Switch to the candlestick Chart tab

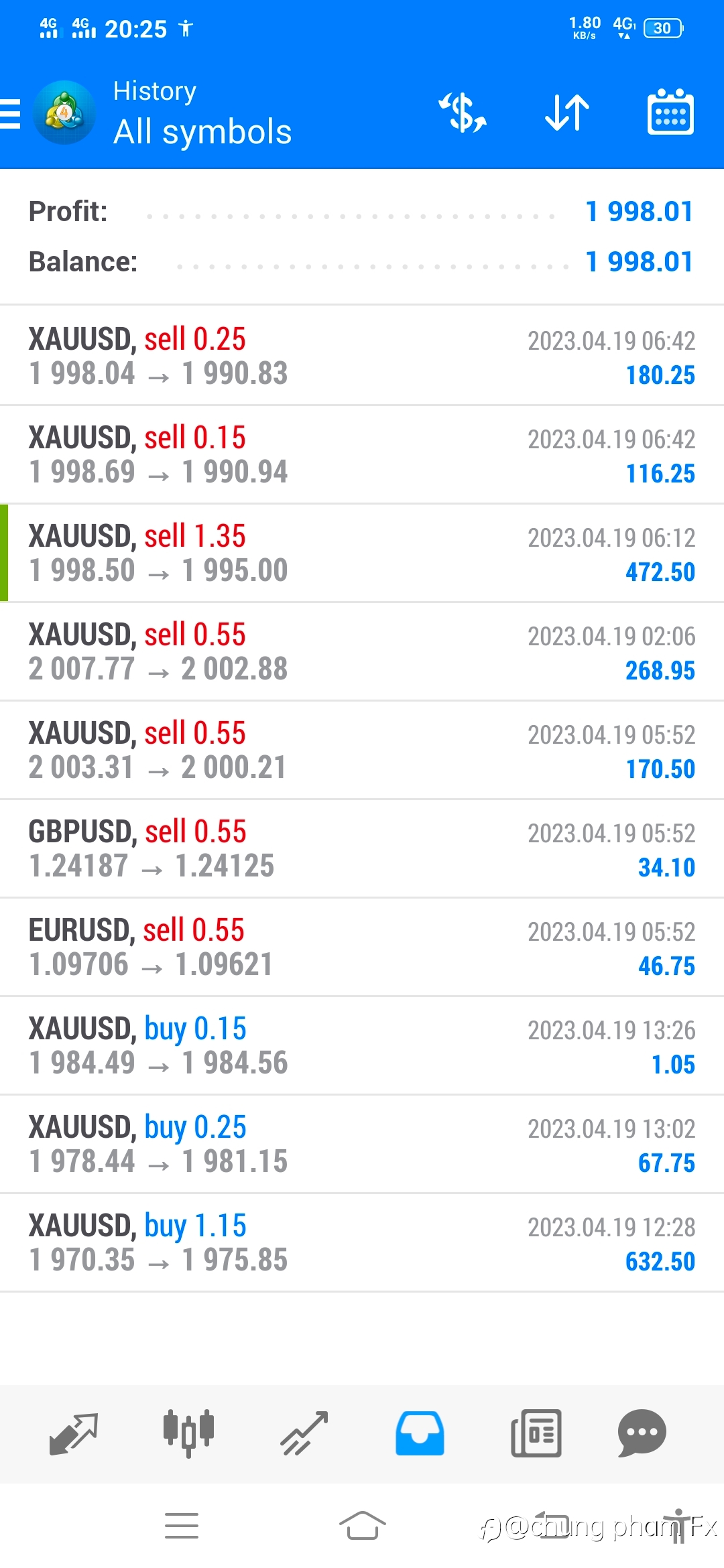(188, 1433)
